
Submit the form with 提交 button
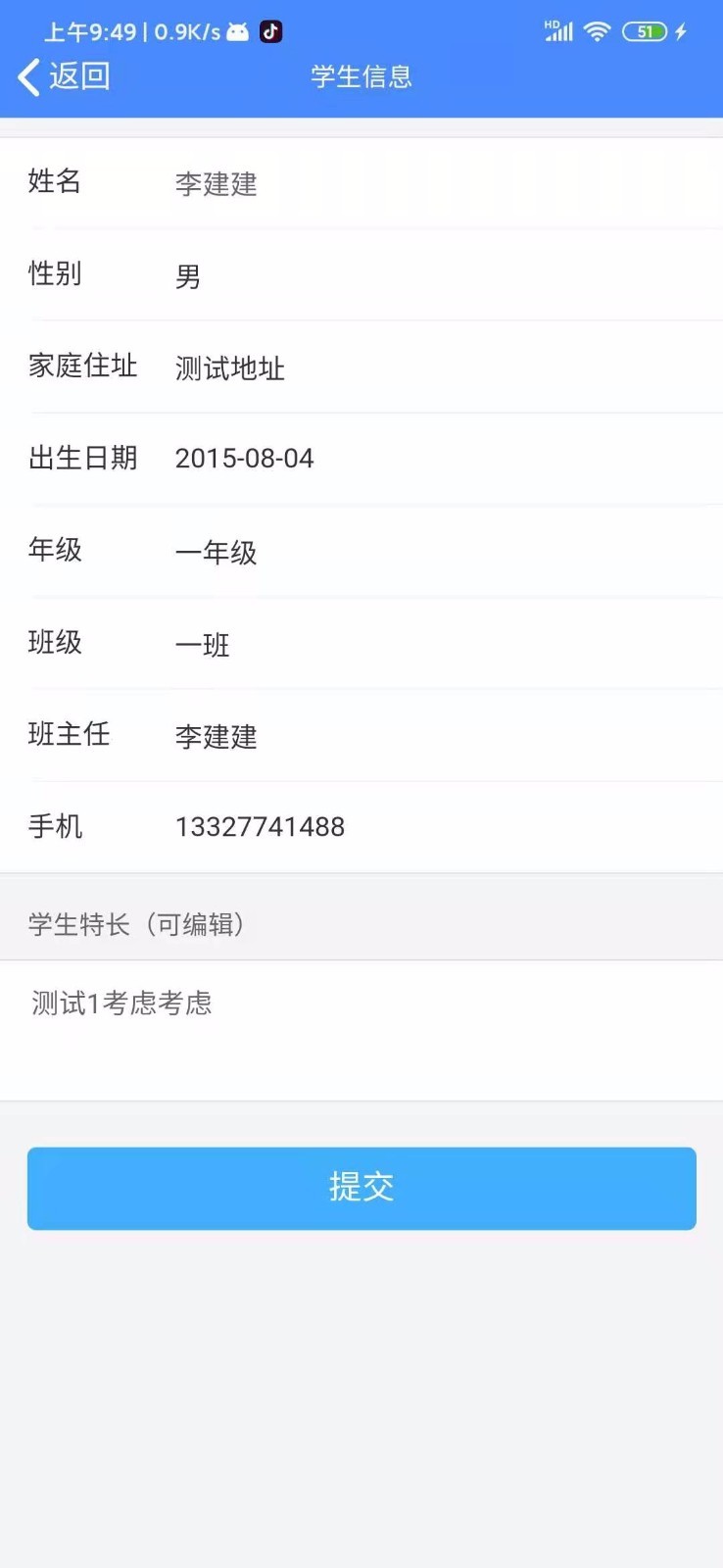pos(361,1188)
